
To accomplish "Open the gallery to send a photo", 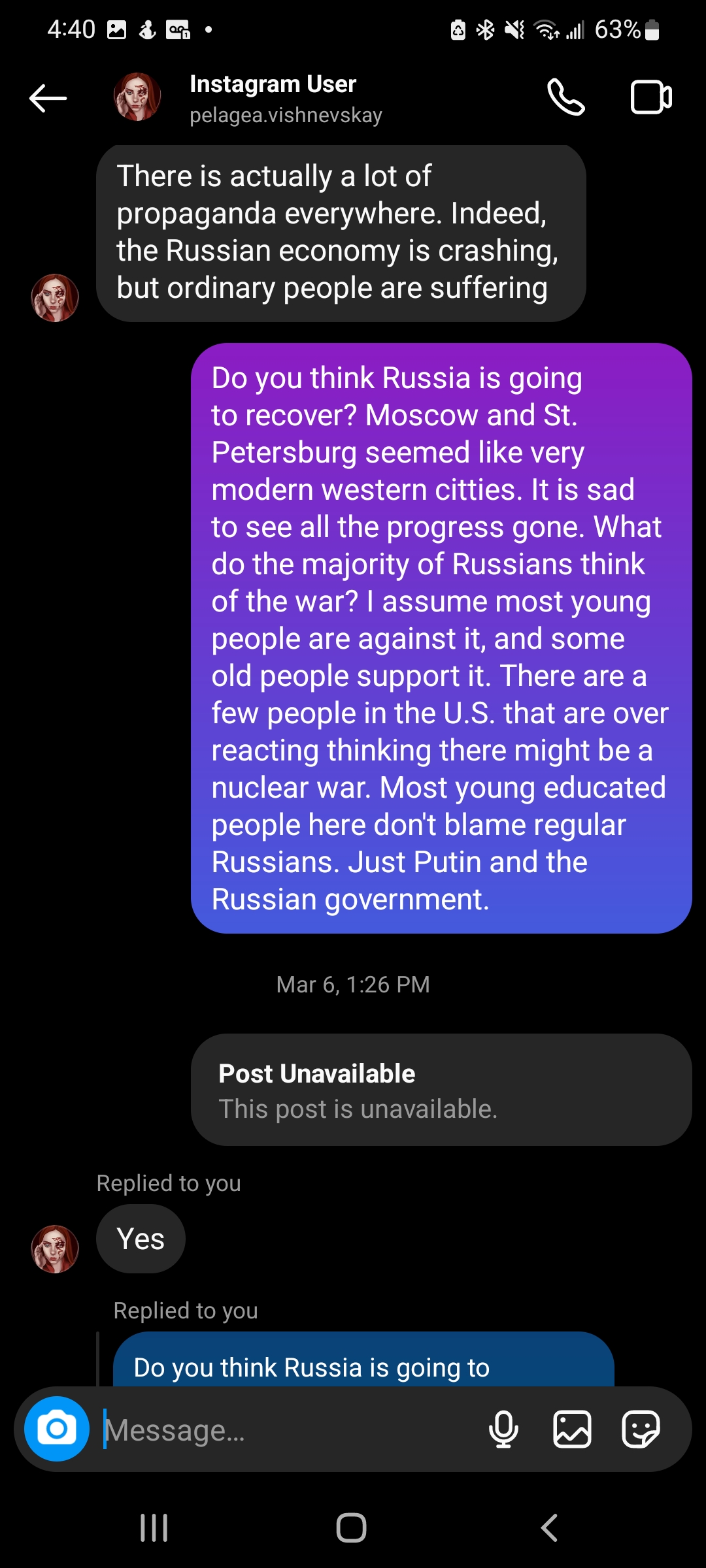I will [x=572, y=1429].
